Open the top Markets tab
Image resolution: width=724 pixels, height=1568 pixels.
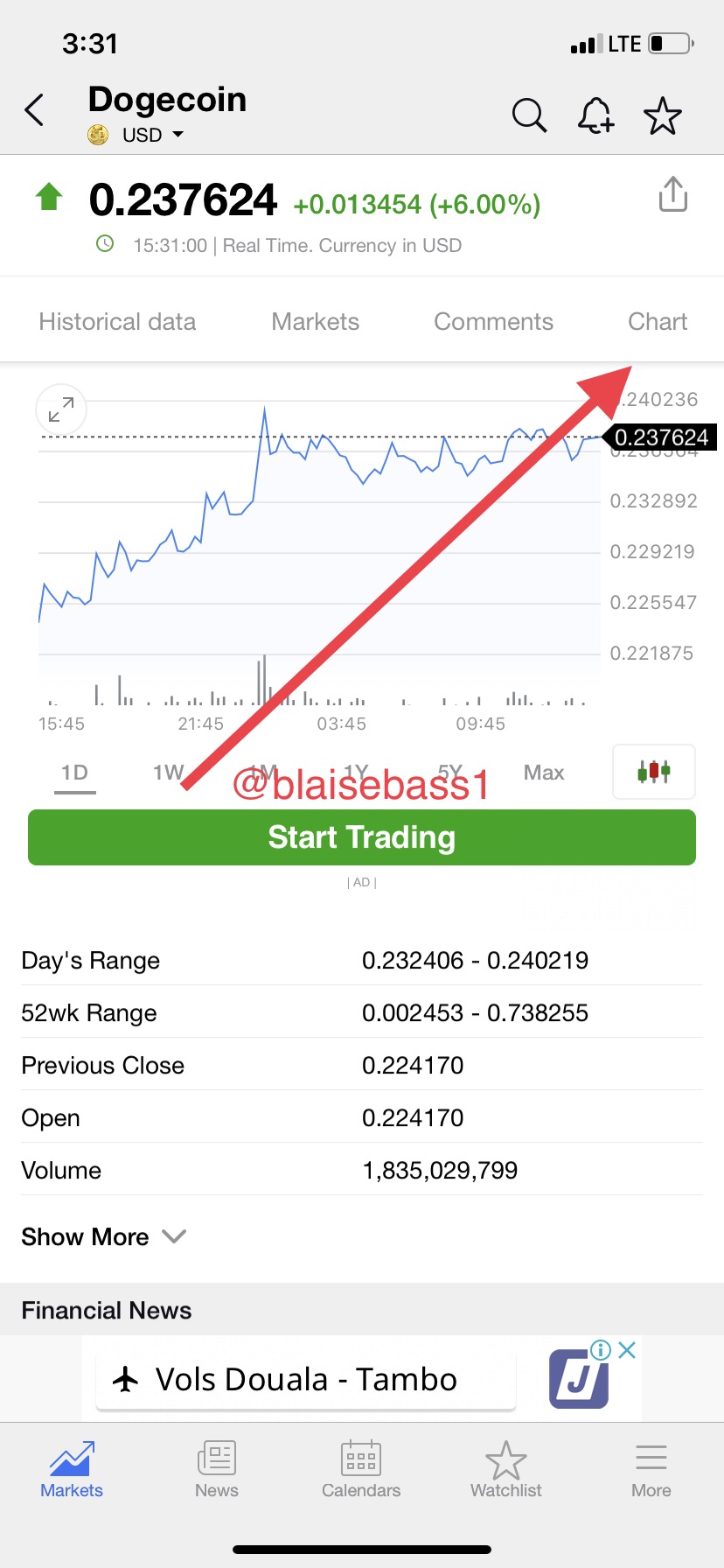click(x=315, y=321)
